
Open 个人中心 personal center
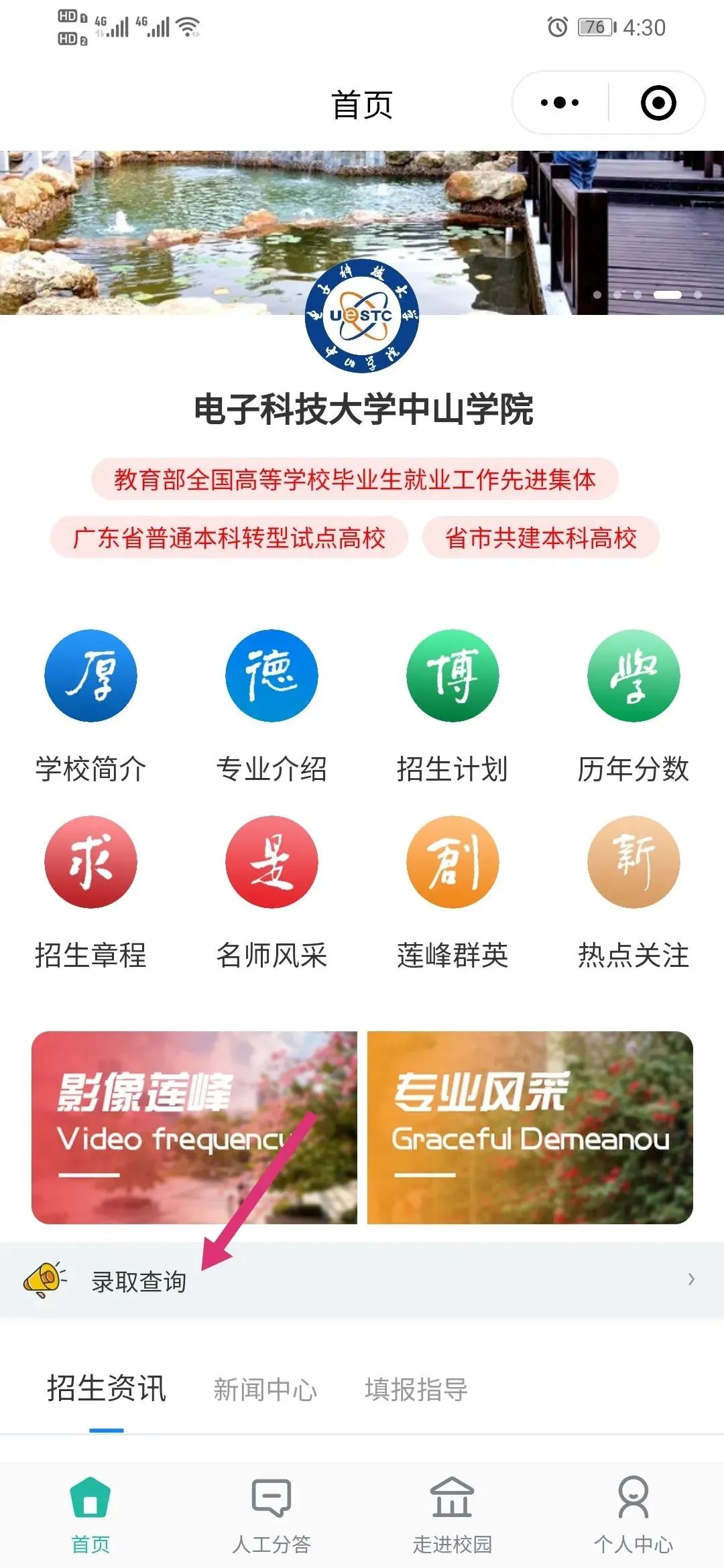[x=633, y=1514]
